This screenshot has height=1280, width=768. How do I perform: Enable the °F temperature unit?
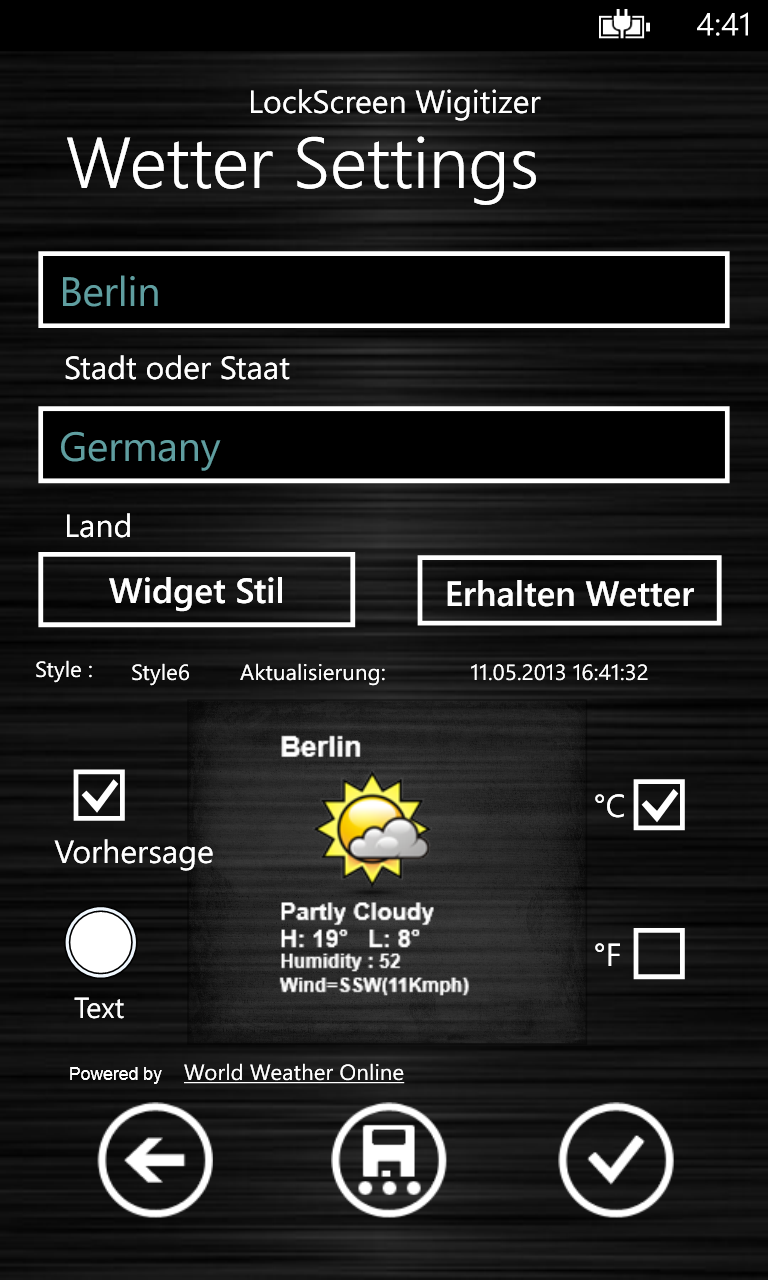660,953
